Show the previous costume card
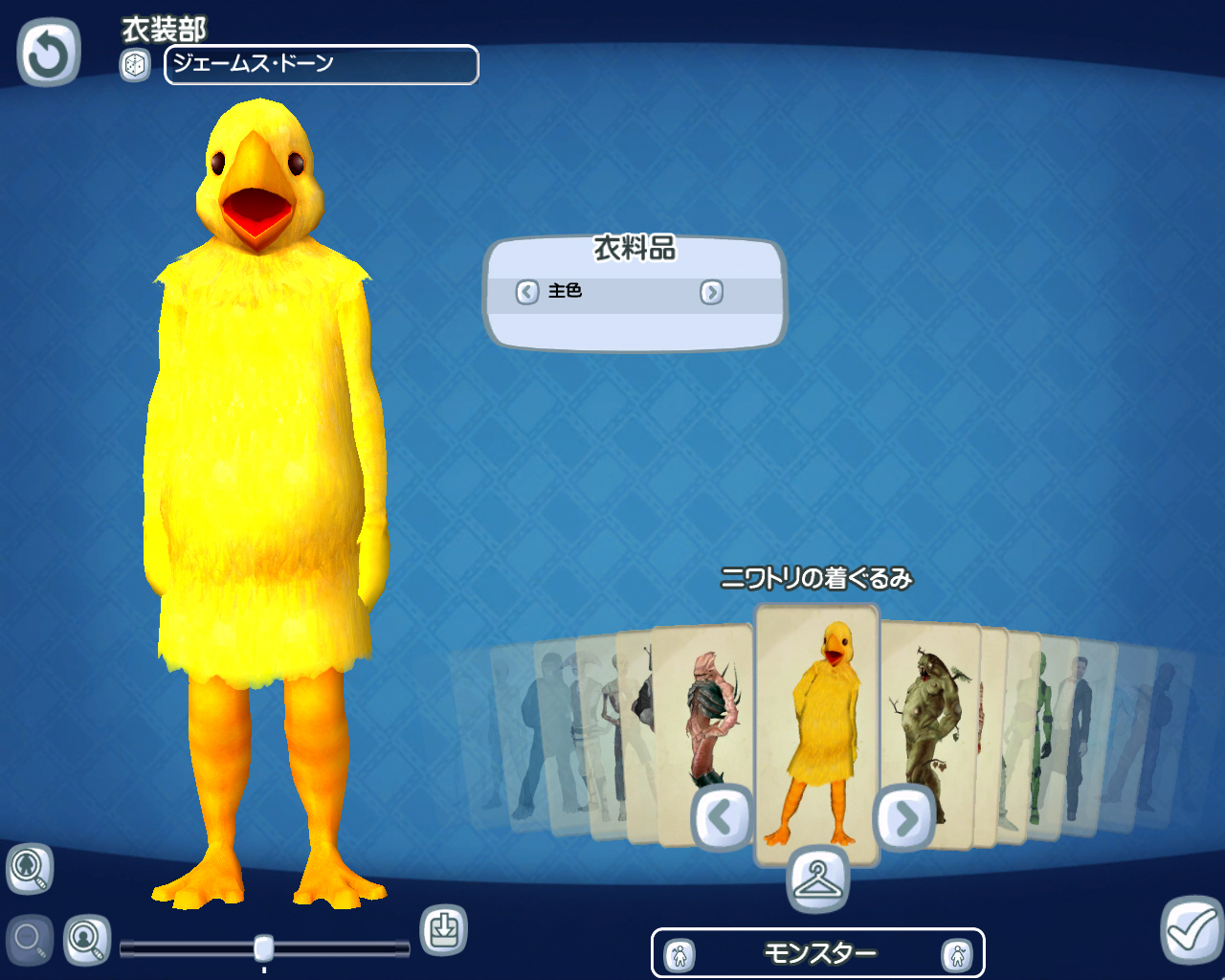 point(722,818)
